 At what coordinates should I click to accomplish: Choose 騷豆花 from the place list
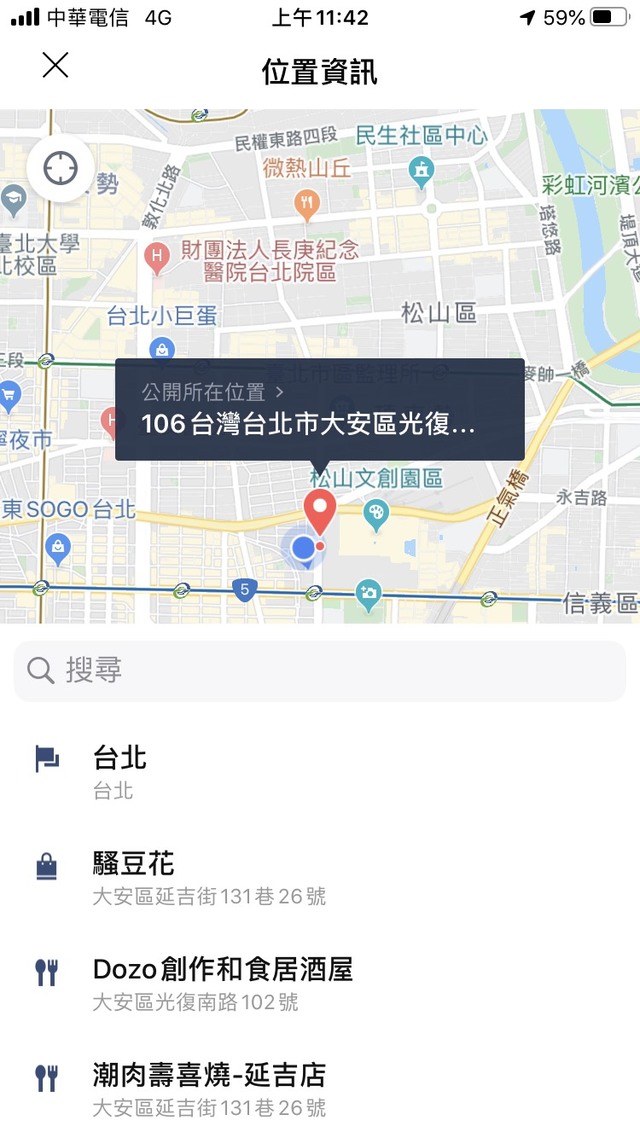click(320, 878)
